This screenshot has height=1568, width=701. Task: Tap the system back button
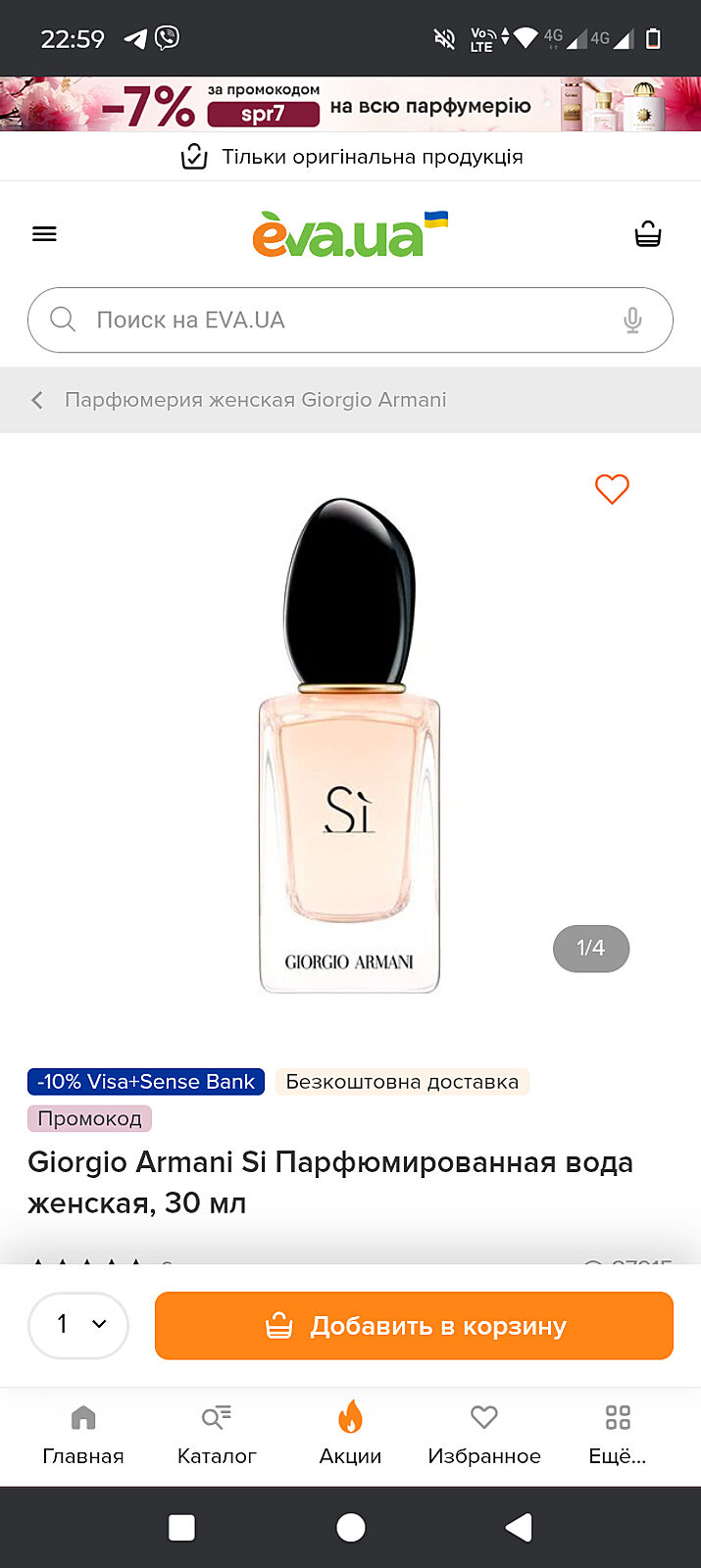coord(519,1527)
